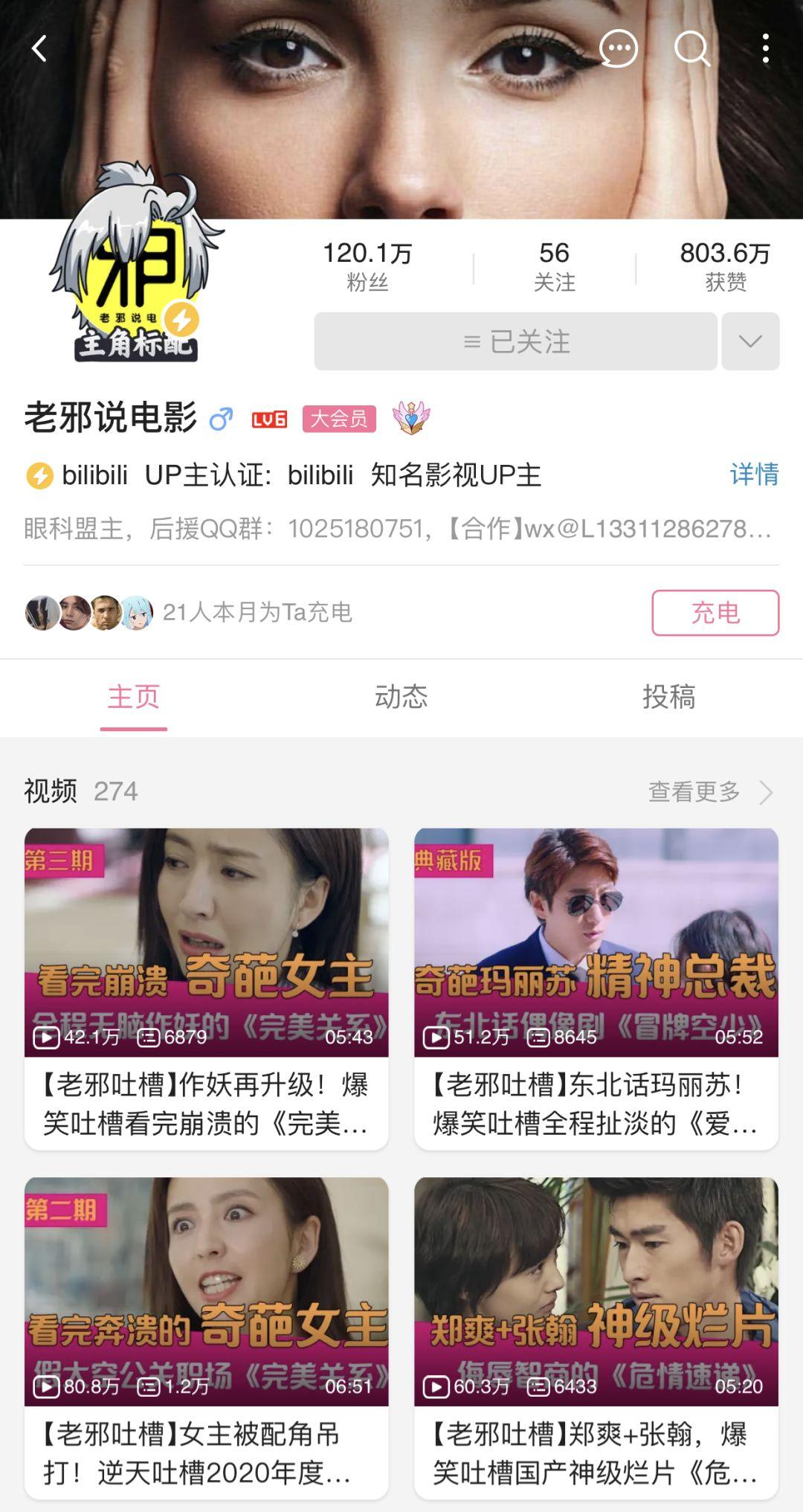This screenshot has width=803, height=1512.
Task: Tap the 已关注 following button
Action: (x=515, y=341)
